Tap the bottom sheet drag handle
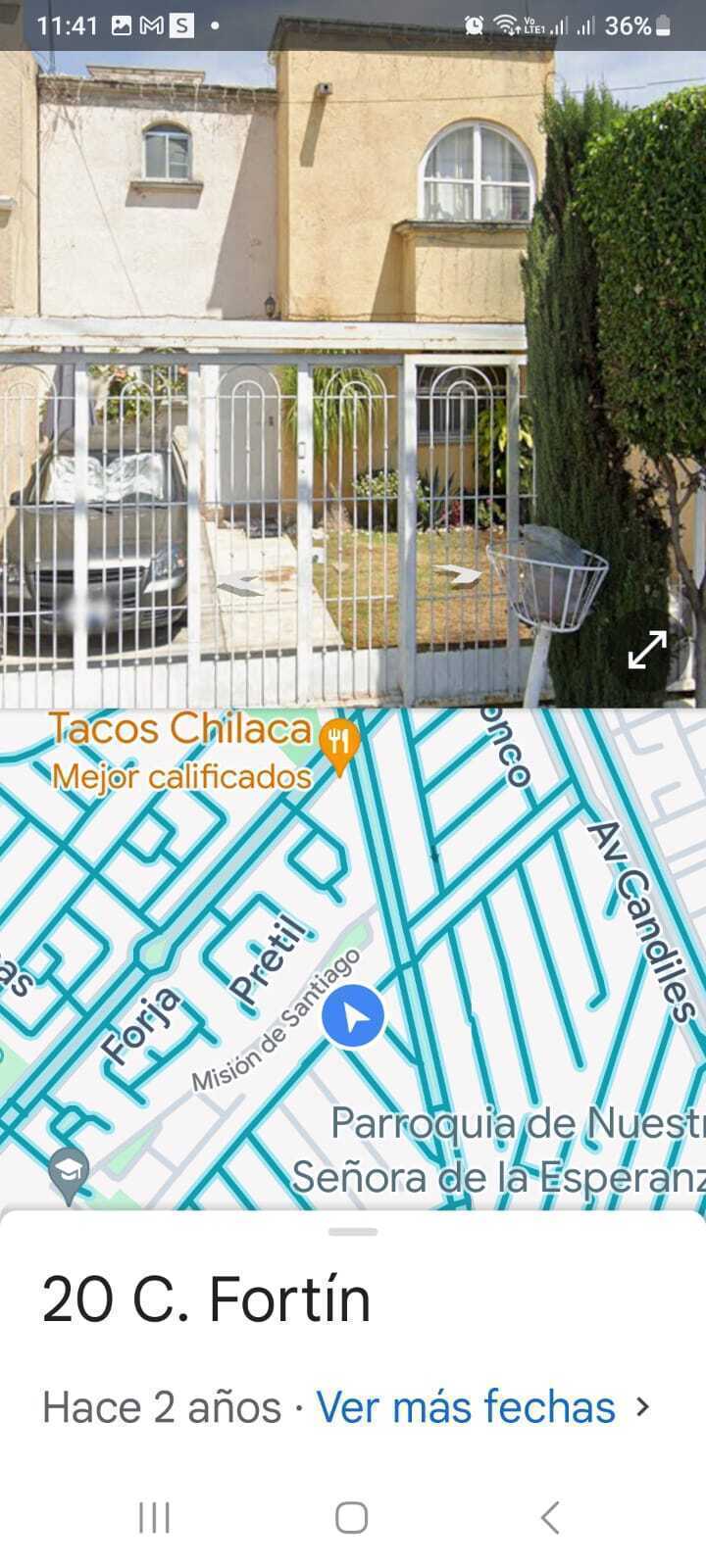 click(353, 1232)
